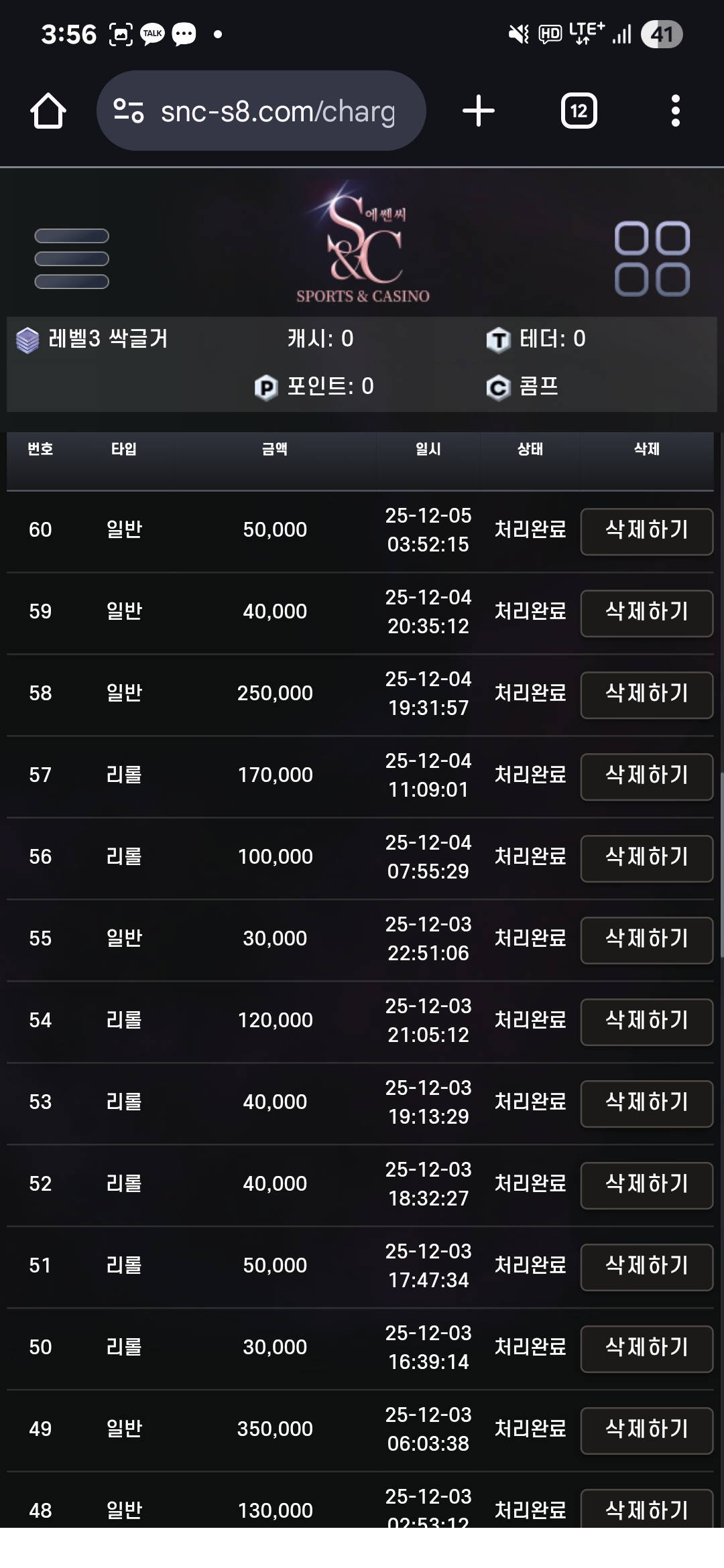Delete record 51 from 17:47:34

point(646,1267)
